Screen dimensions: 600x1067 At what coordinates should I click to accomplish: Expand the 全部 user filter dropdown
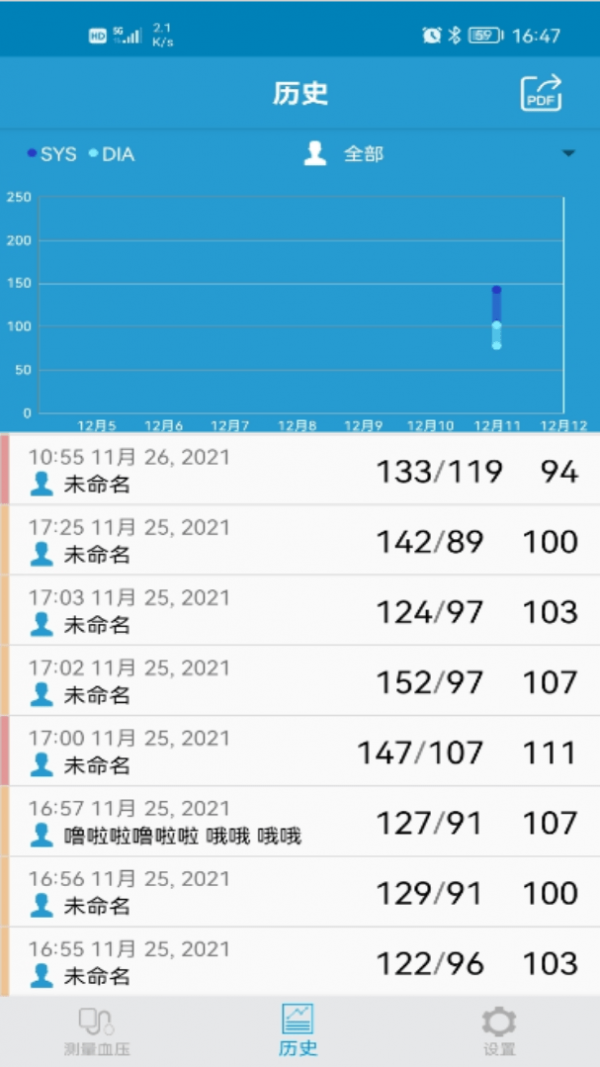(x=568, y=154)
